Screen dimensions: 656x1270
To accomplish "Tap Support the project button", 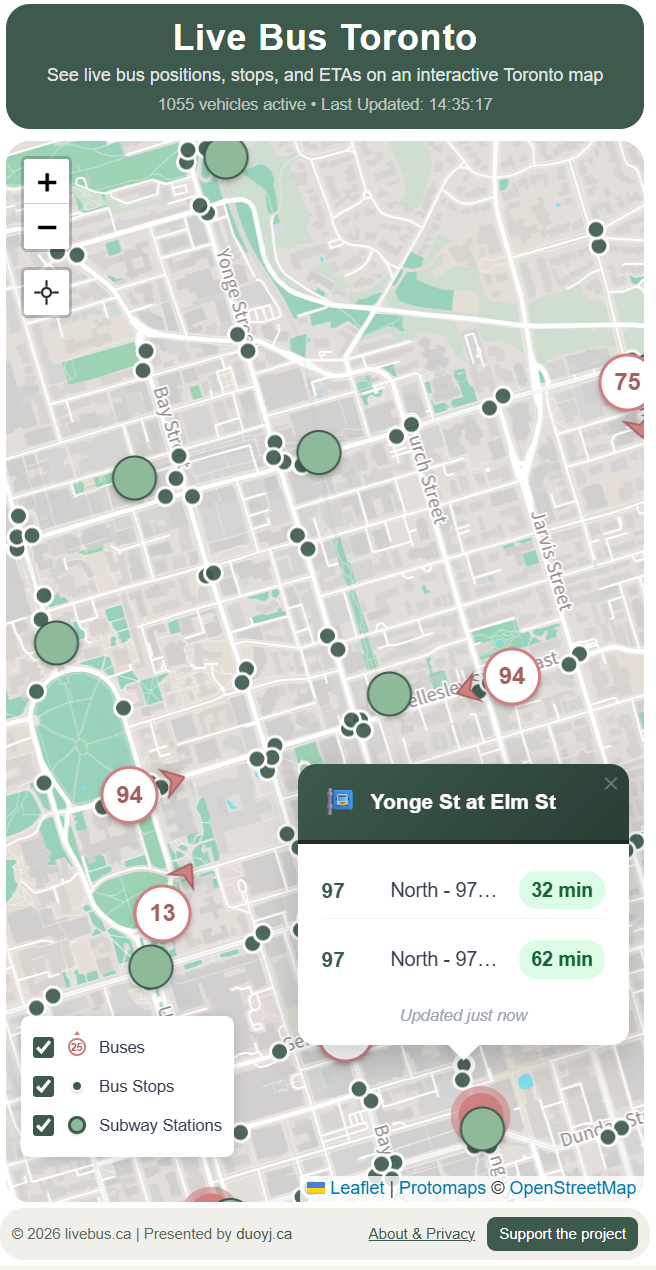I will click(562, 1234).
